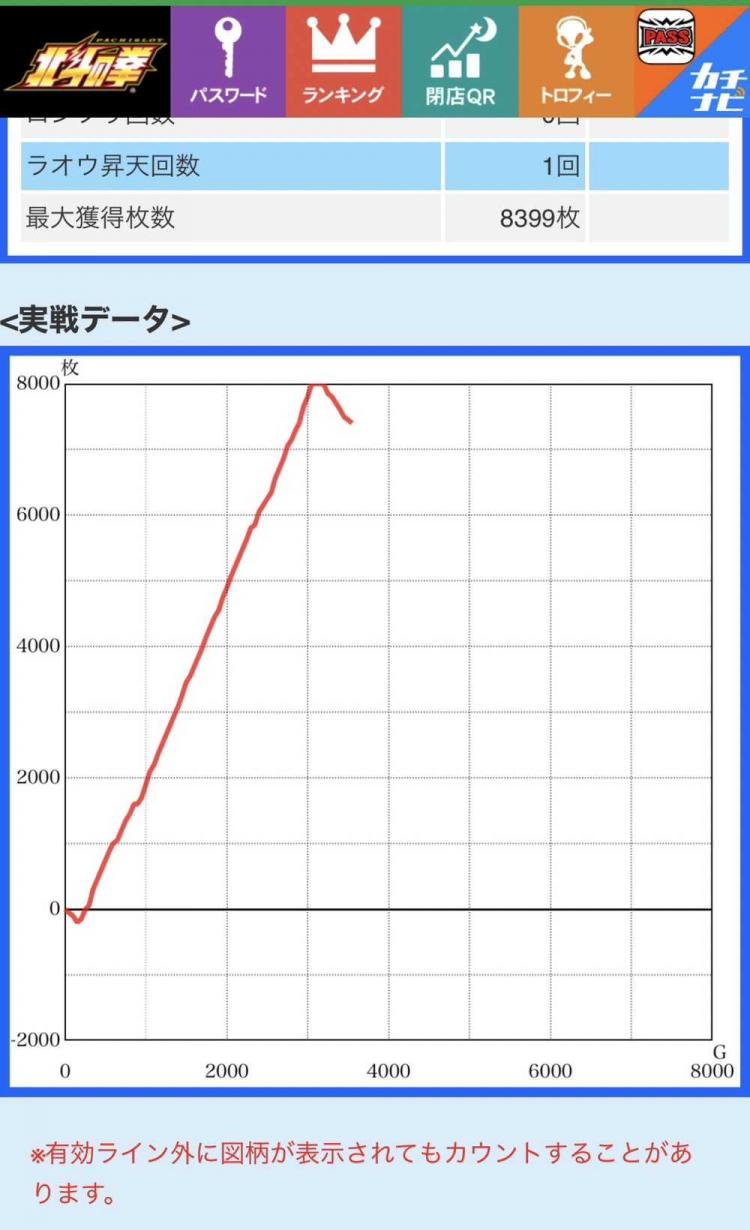Open the ランキング crown menu
The height and width of the screenshot is (1230, 750).
pos(343,62)
